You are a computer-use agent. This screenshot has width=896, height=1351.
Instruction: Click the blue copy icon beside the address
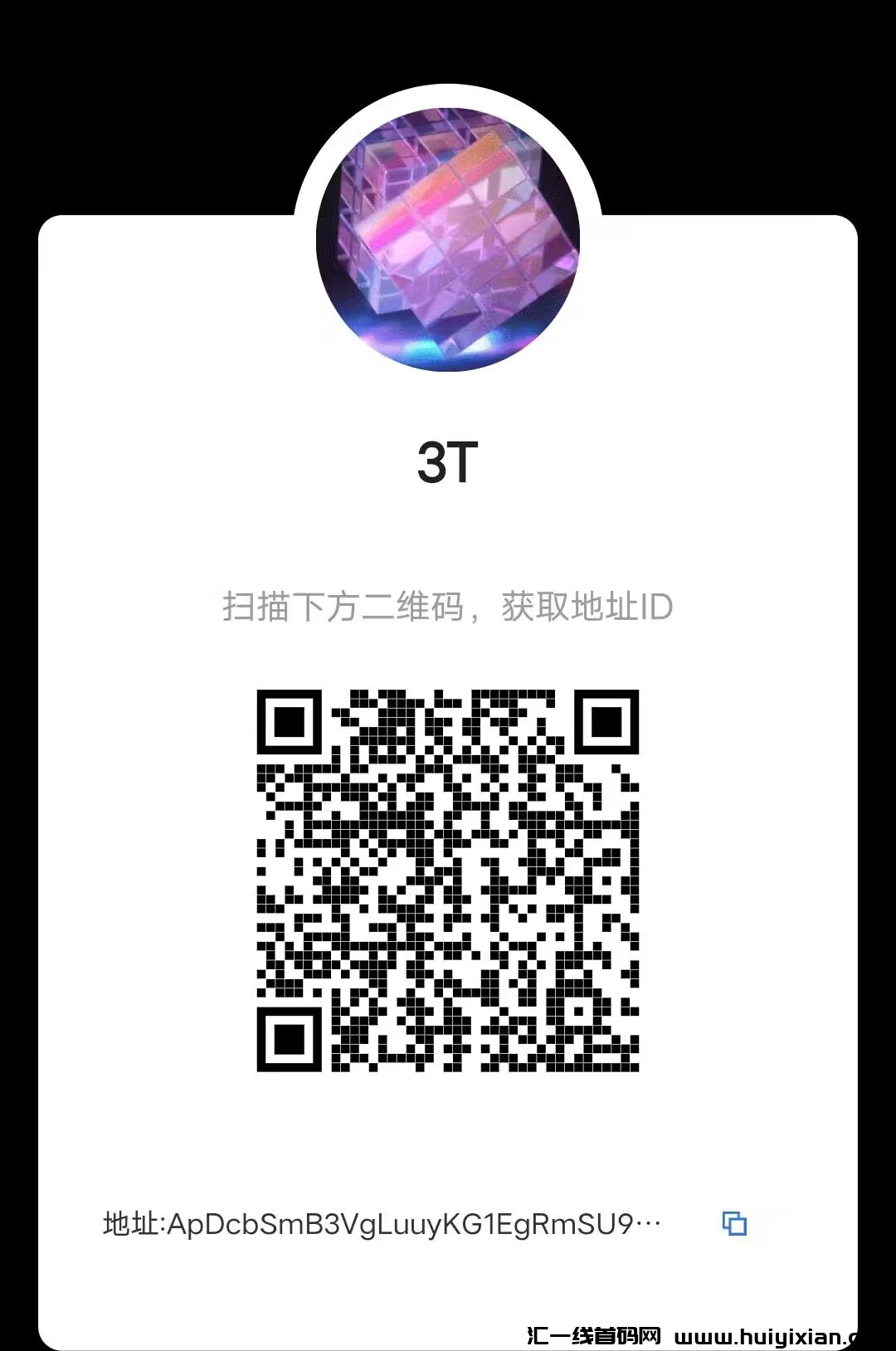coord(733,1223)
